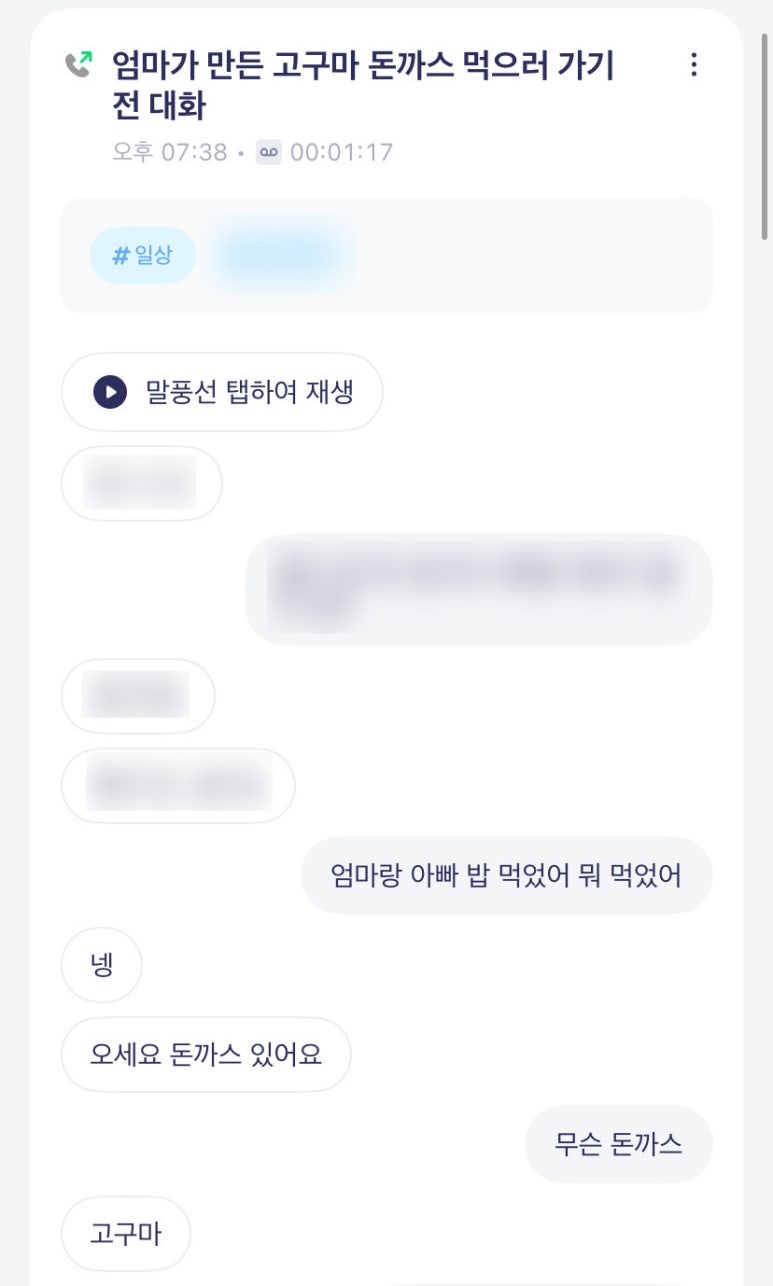Open the three-dot overflow menu
This screenshot has width=773, height=1286.
(x=694, y=65)
